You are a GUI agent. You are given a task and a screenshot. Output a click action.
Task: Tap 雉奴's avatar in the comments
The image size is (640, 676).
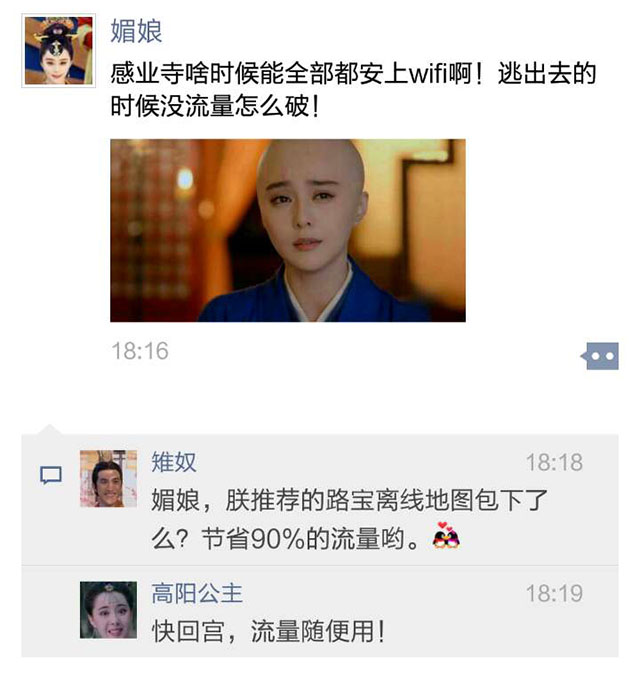pos(108,478)
